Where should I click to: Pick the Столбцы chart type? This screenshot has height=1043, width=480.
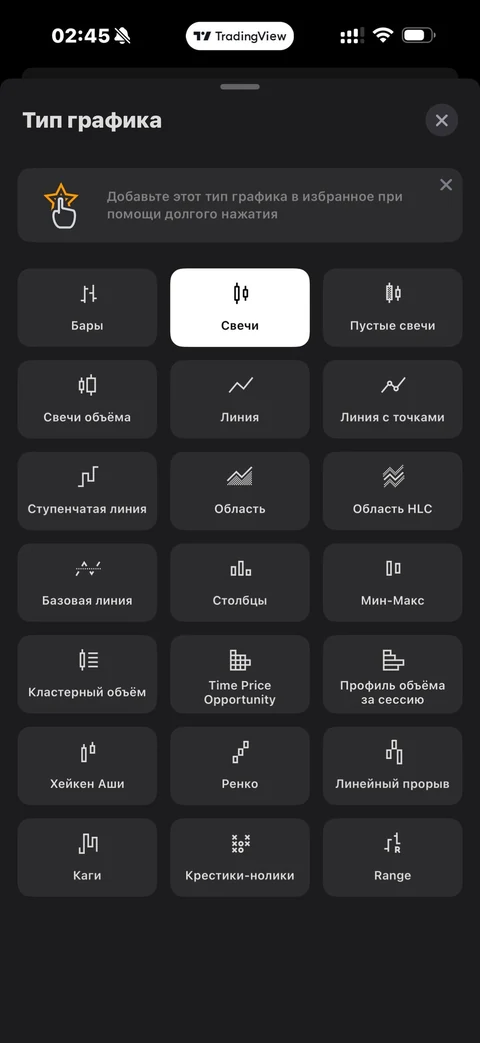240,583
